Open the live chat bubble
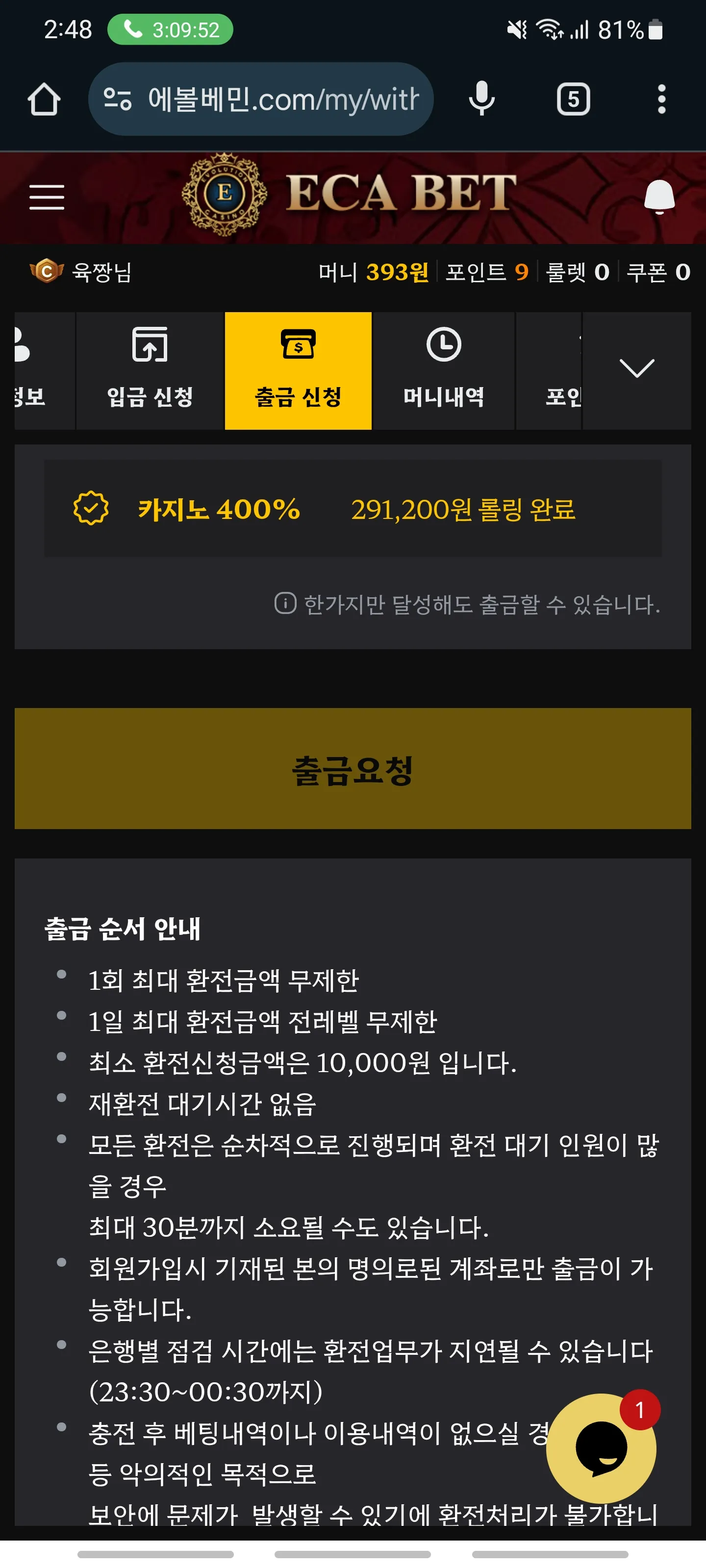 point(601,1448)
